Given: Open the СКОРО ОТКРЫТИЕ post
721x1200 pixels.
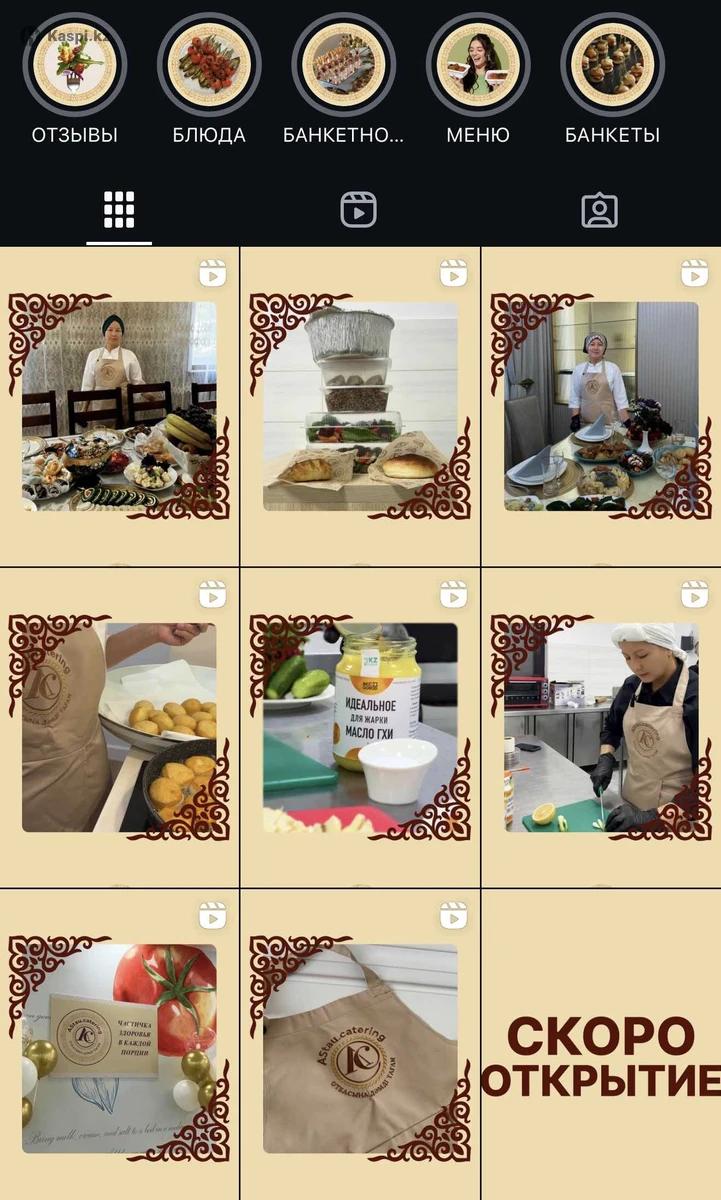Looking at the screenshot, I should pos(601,1045).
